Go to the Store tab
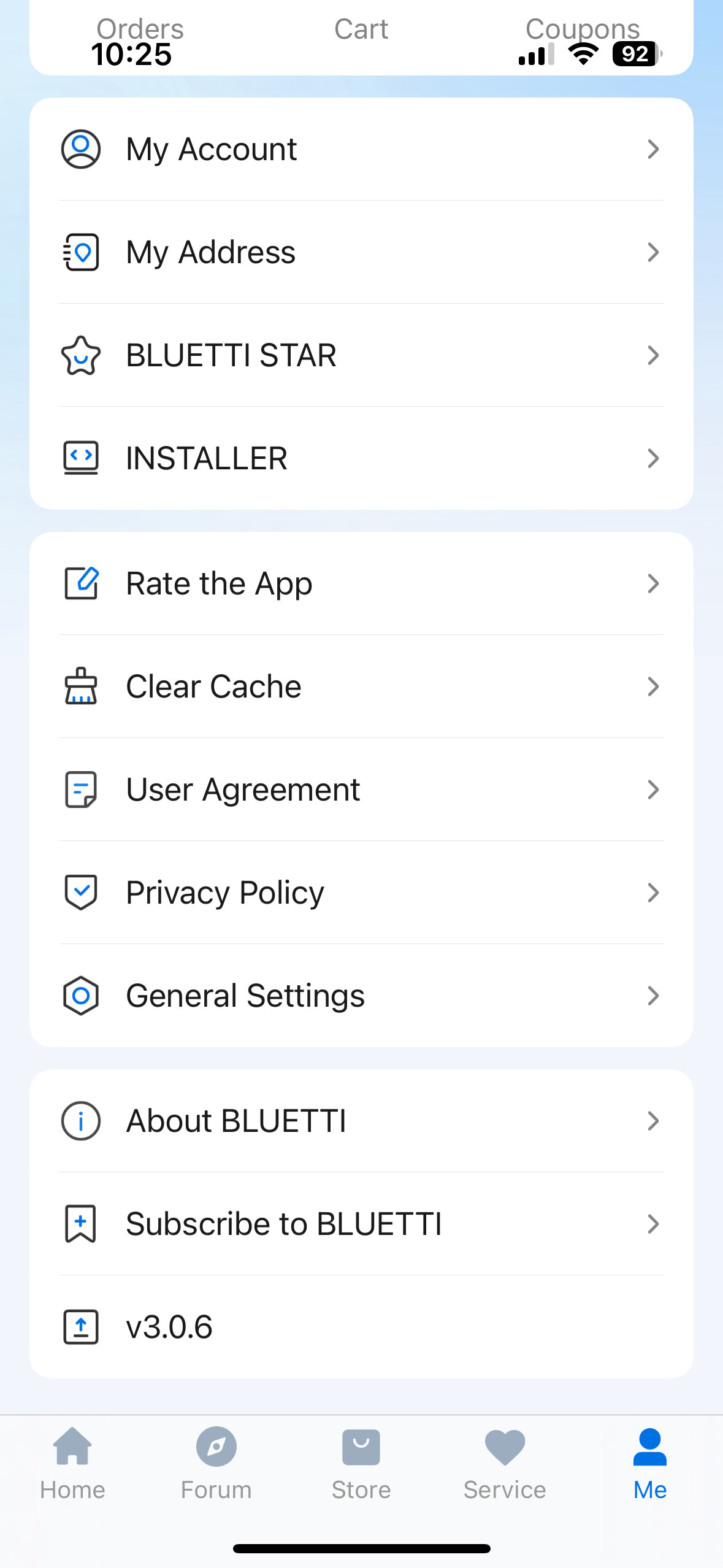 (361, 1462)
